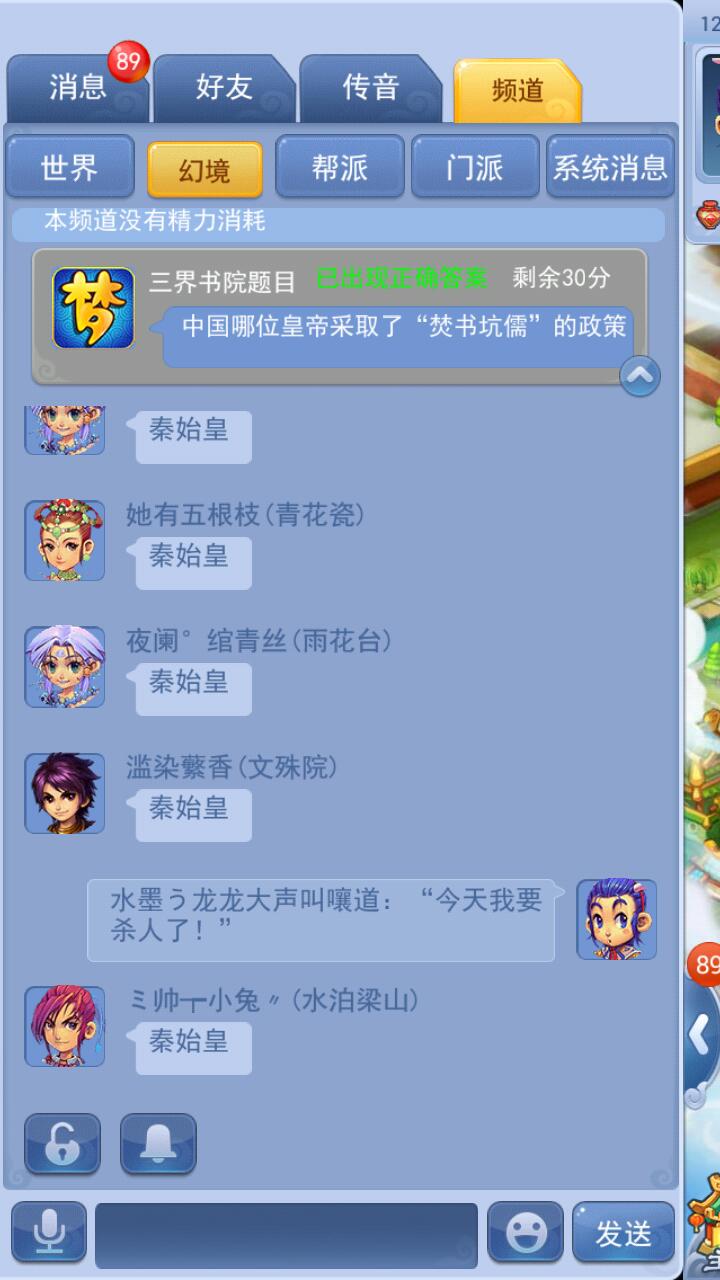Switch to the 门派 channel
Viewport: 720px width, 1280px height.
point(475,167)
